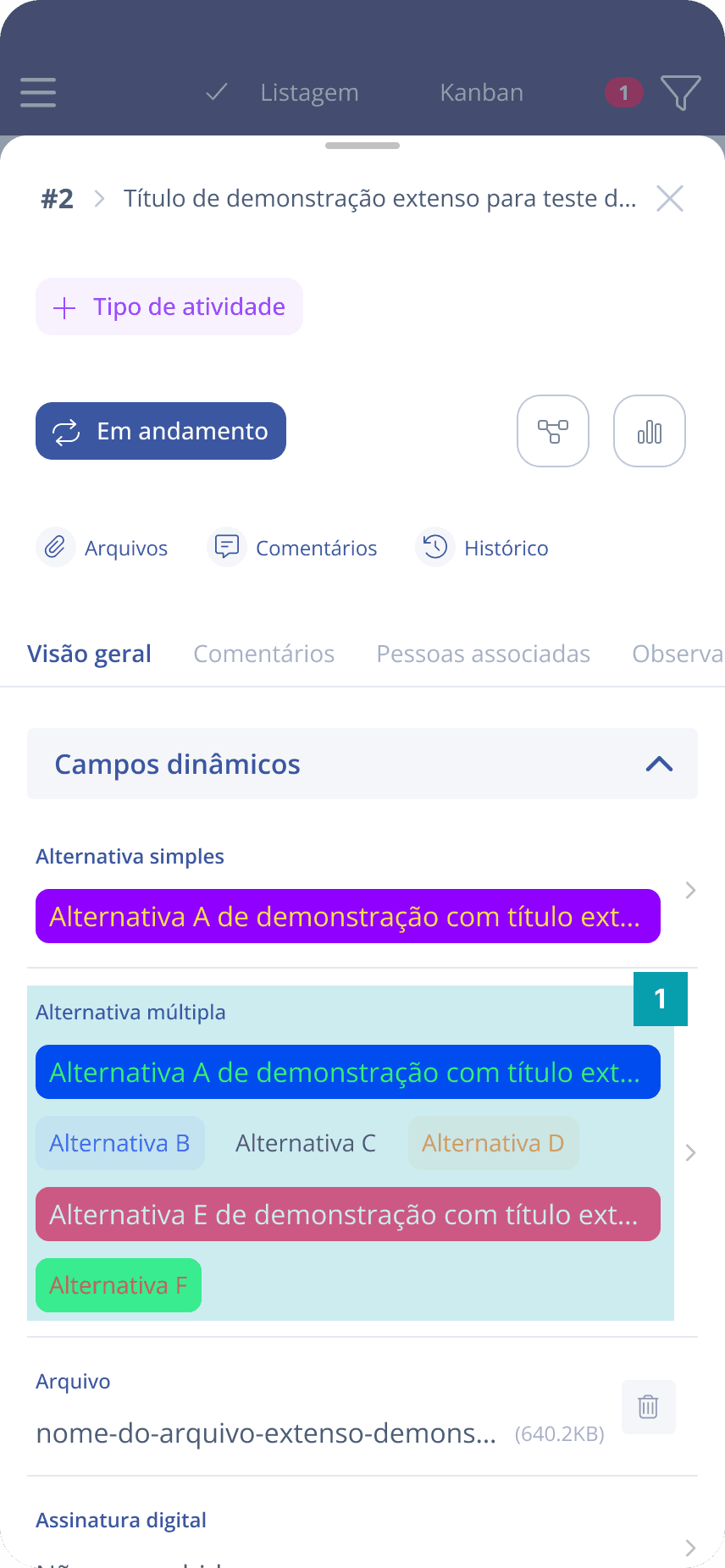Deselect the Alternativa B chip

(x=119, y=1142)
